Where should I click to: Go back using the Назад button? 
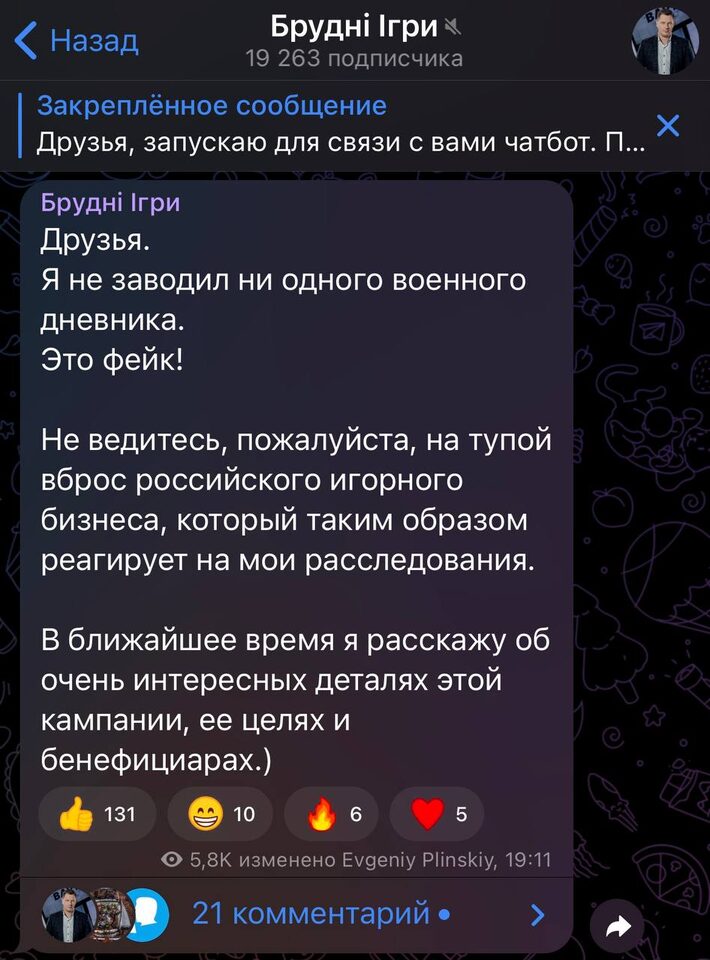tap(77, 41)
